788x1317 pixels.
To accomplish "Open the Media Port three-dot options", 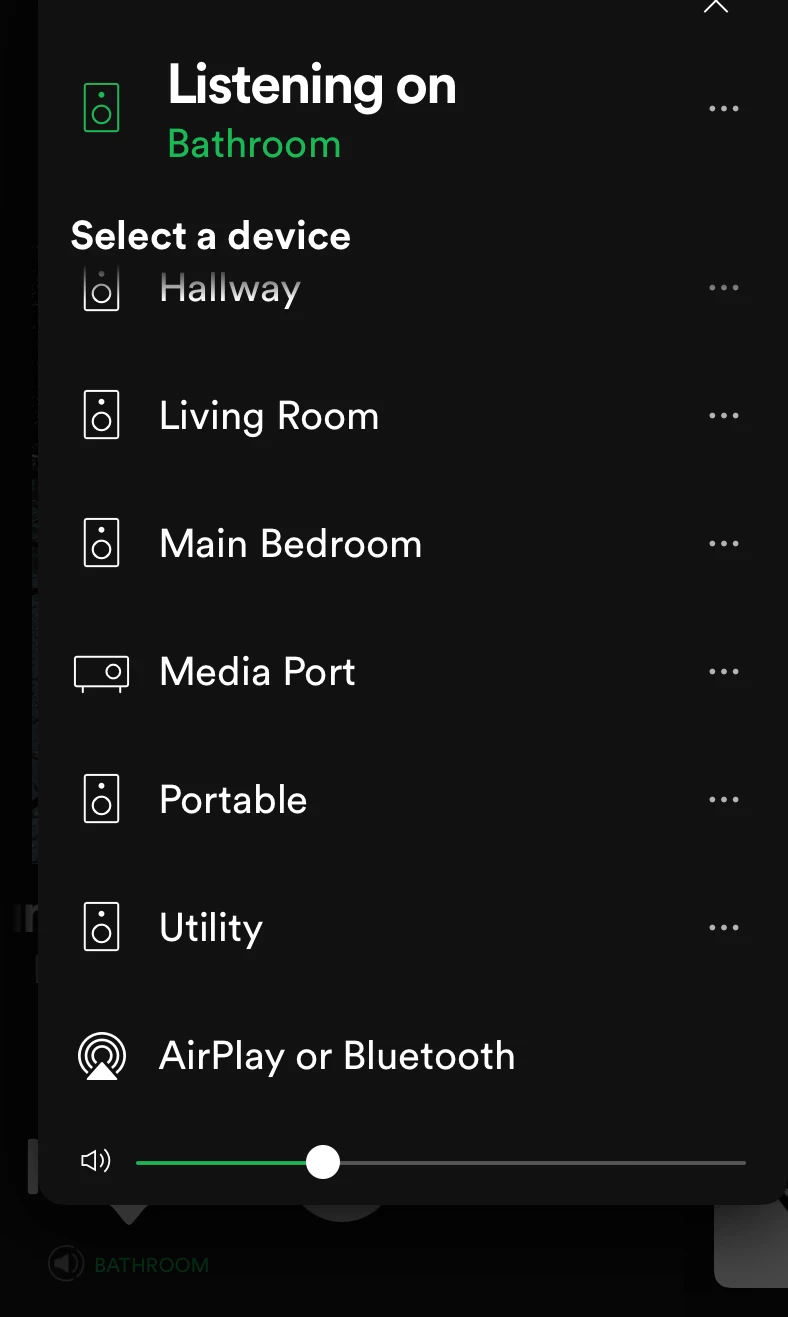I will (723, 672).
